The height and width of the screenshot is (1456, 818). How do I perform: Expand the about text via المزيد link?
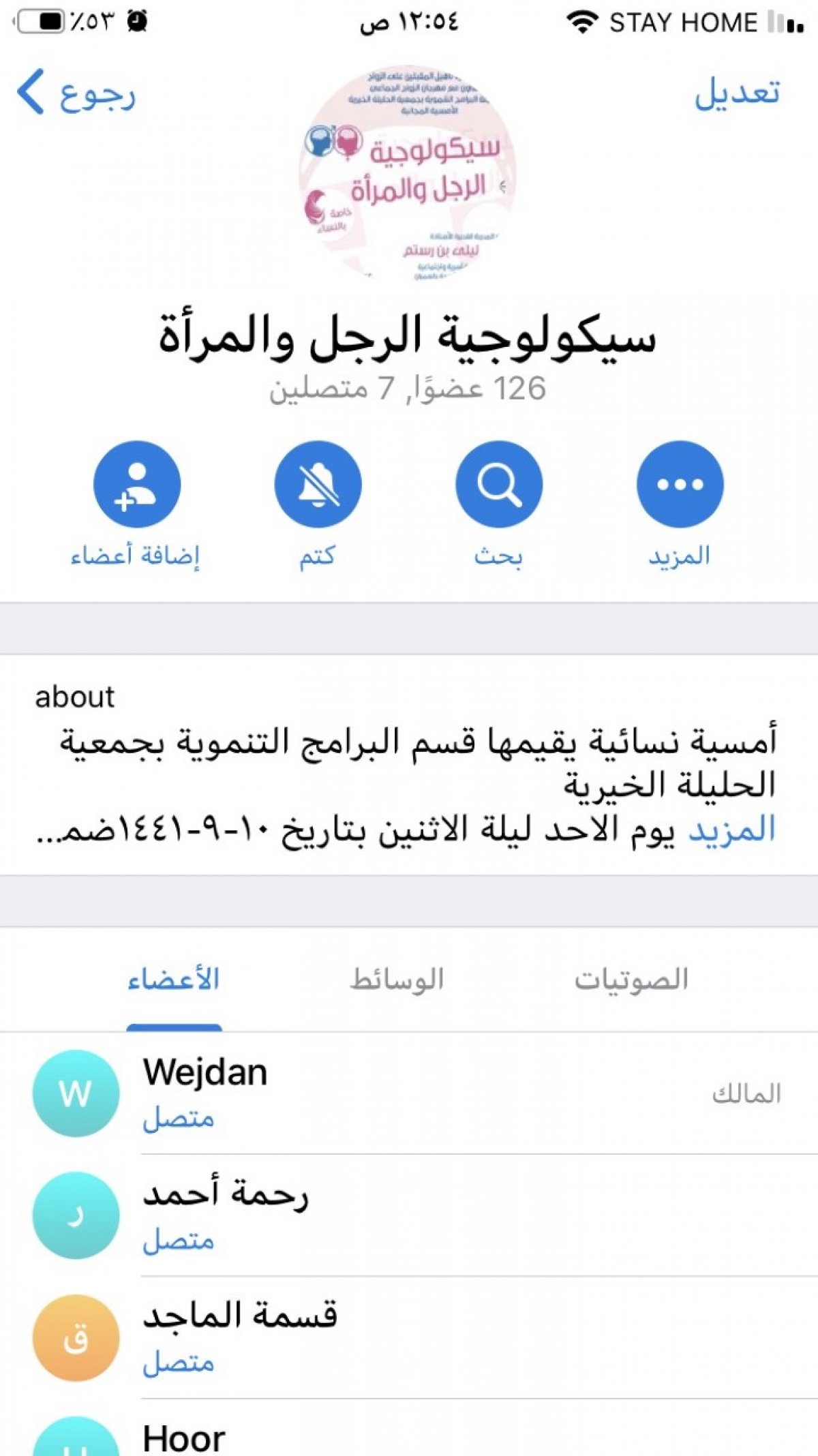732,830
